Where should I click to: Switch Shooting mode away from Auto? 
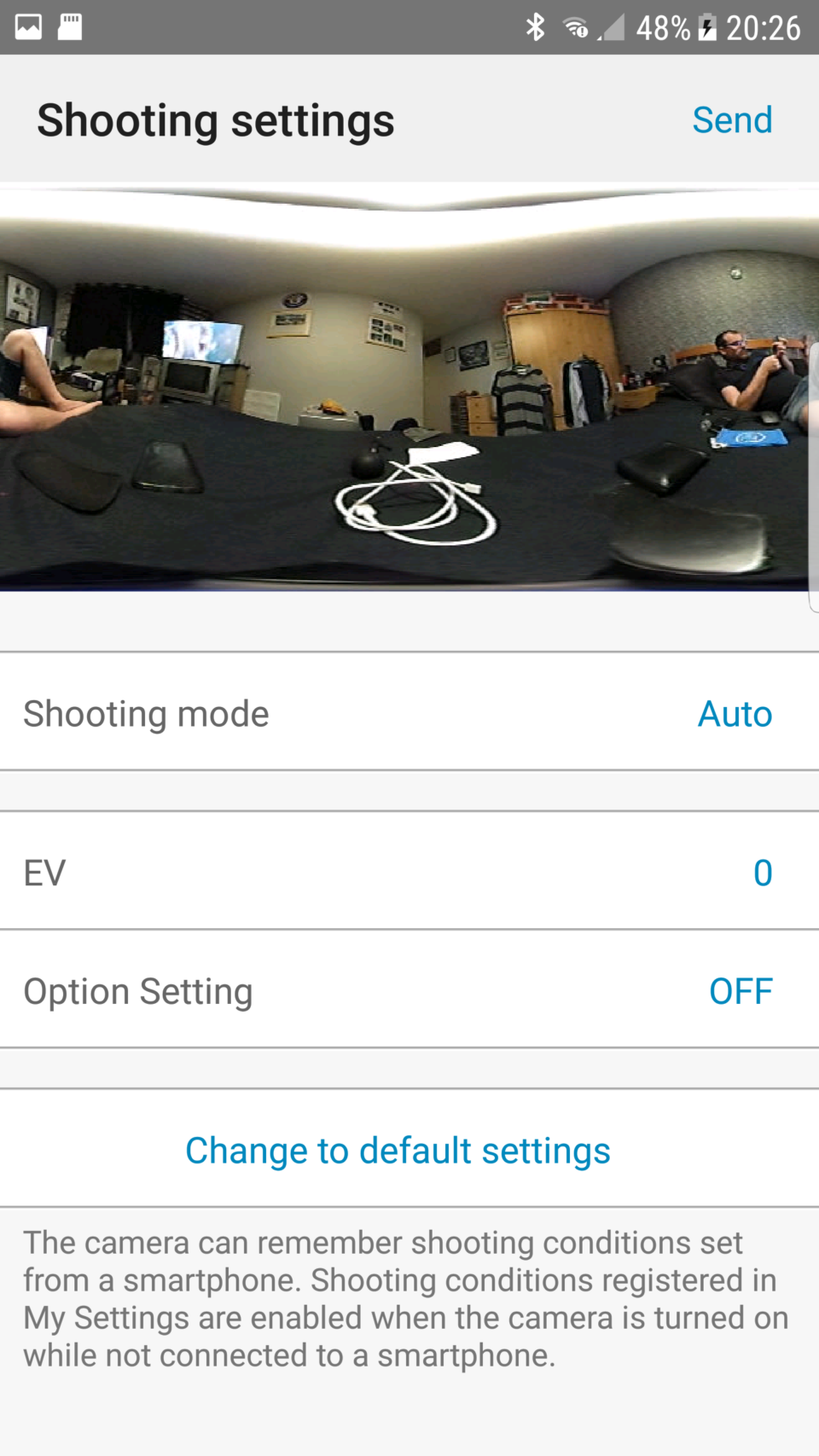pyautogui.click(x=735, y=713)
